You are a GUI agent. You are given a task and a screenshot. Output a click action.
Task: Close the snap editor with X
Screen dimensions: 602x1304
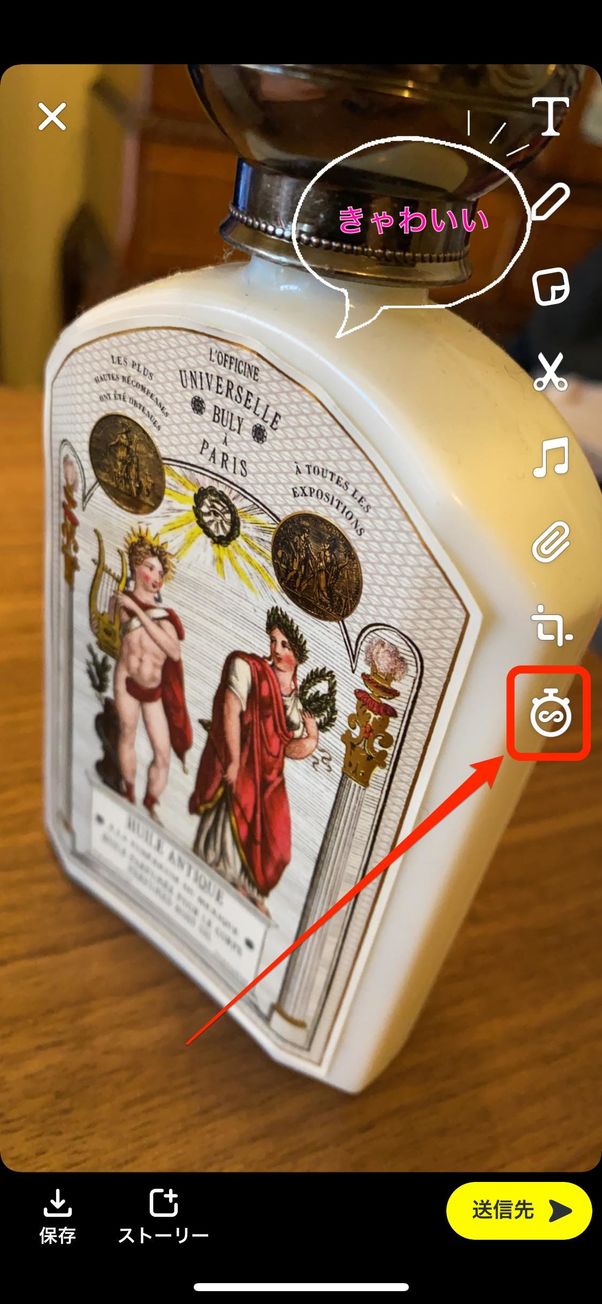click(52, 117)
